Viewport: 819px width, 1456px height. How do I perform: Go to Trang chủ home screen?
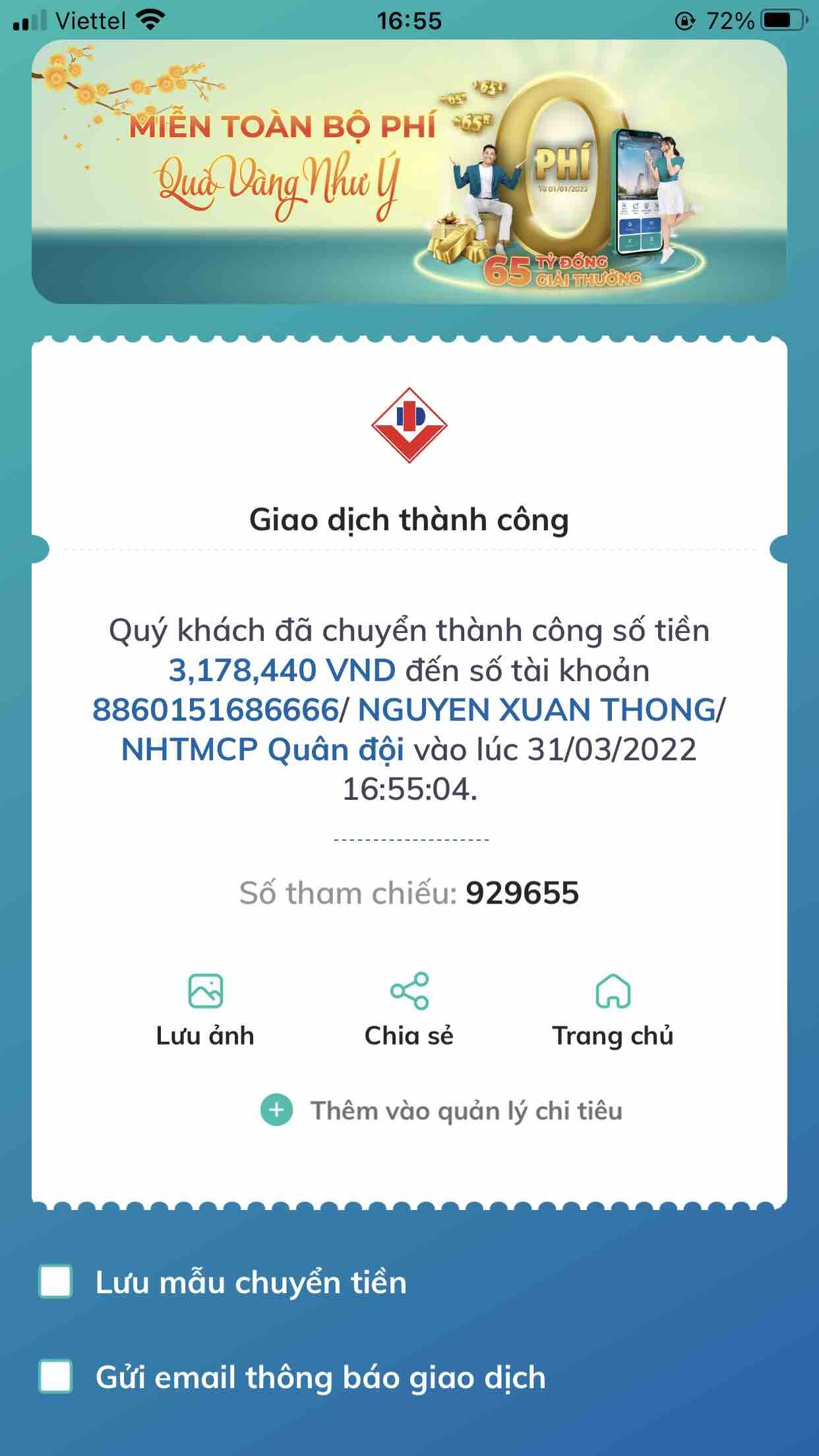(x=613, y=1009)
